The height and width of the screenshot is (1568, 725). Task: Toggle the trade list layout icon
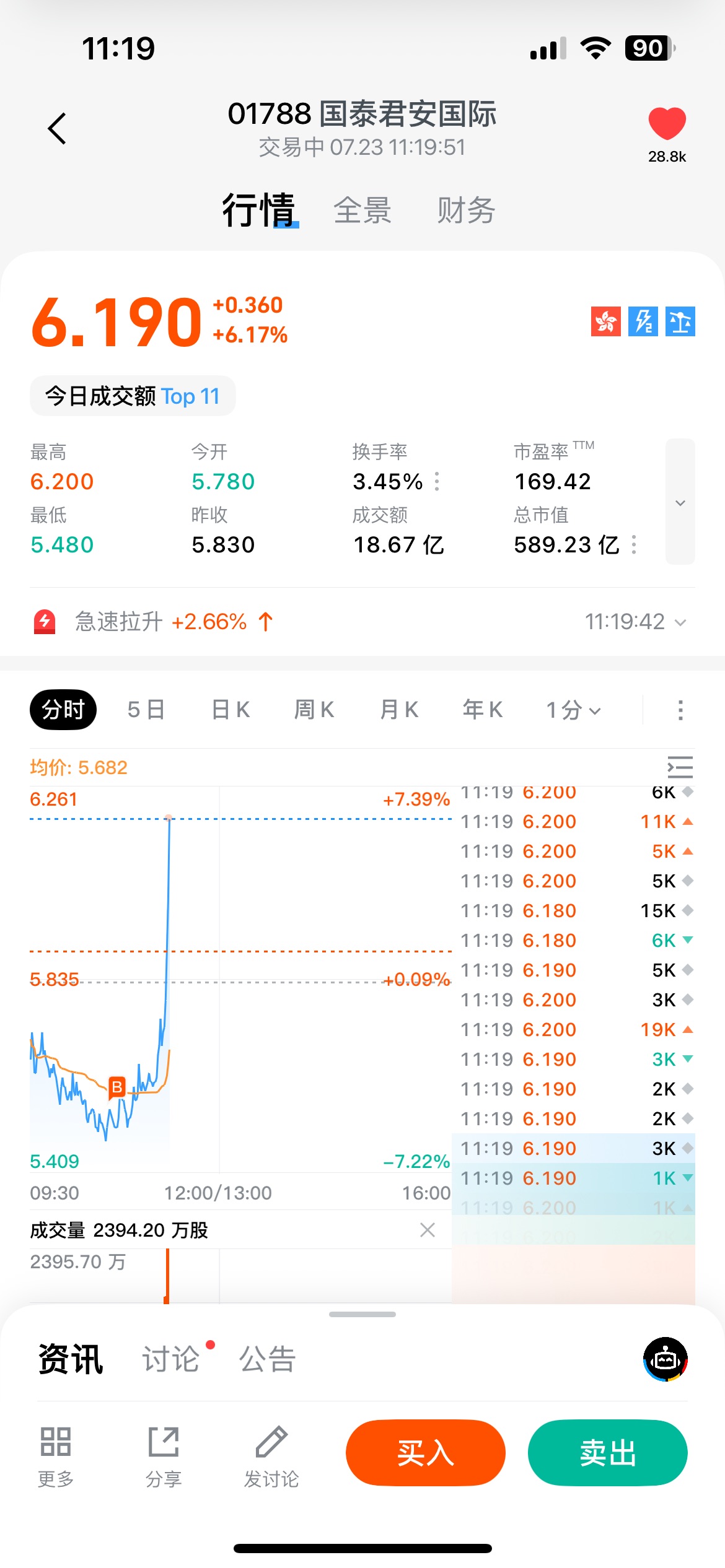pyautogui.click(x=680, y=767)
